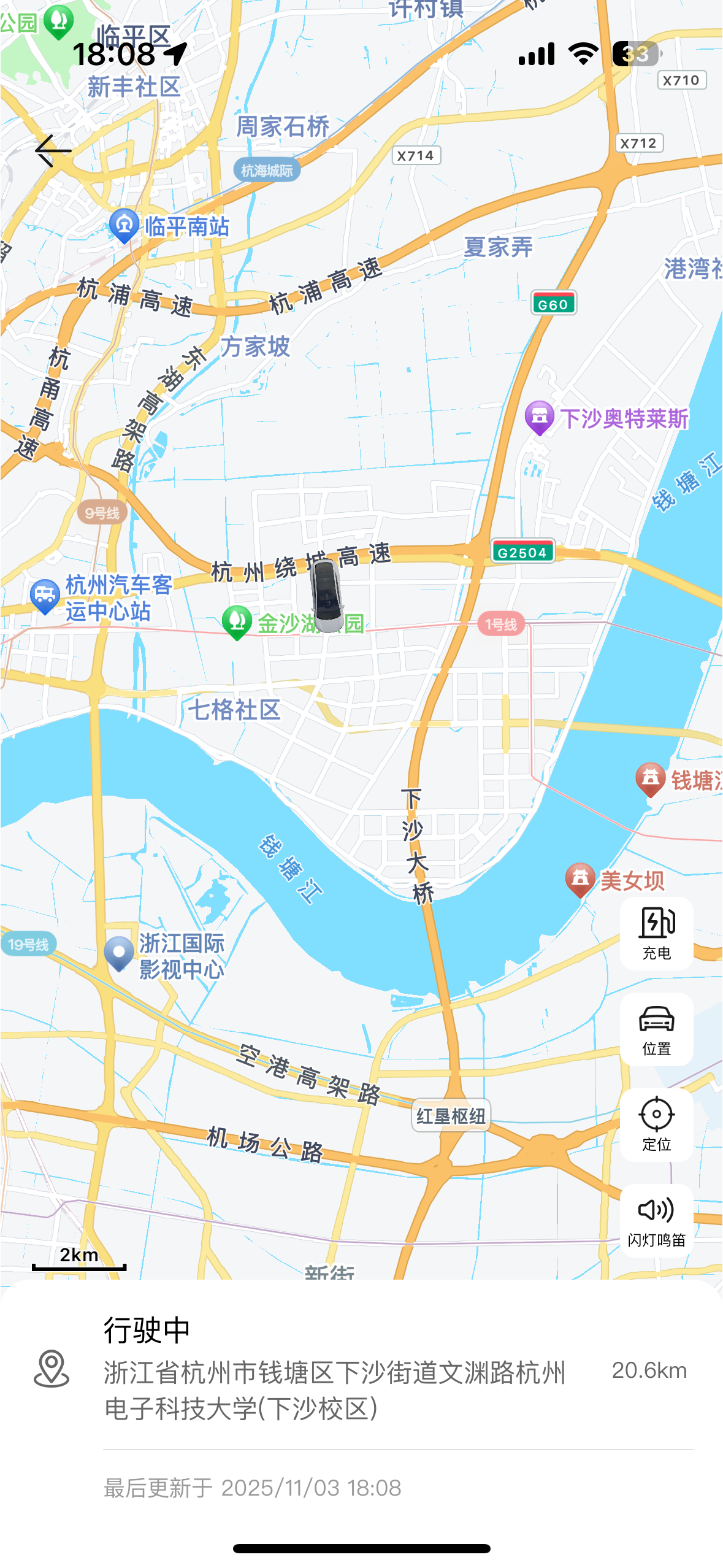
Task: Select the 临平南站 station marker
Action: 124,226
